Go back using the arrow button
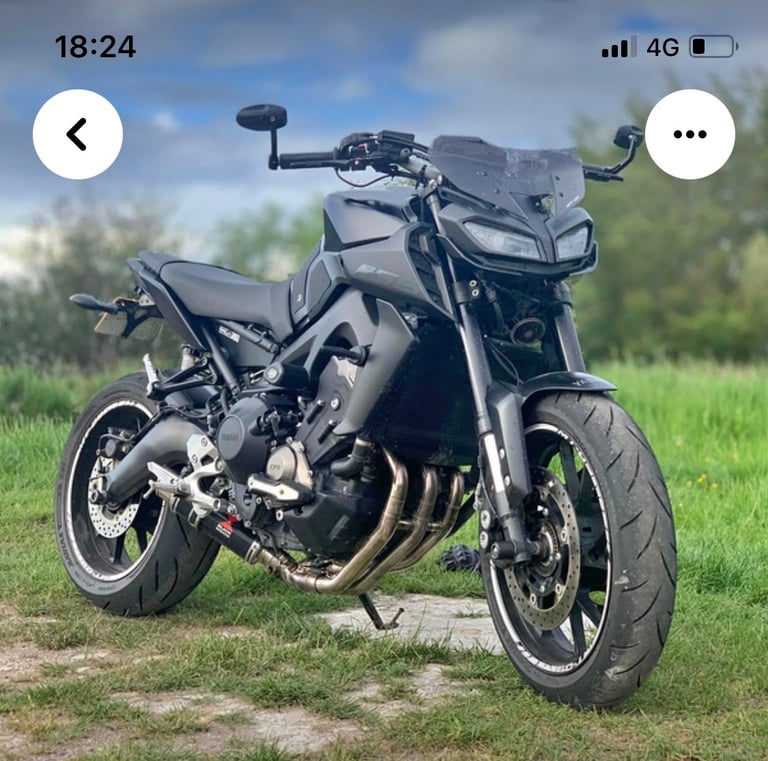Image resolution: width=768 pixels, height=761 pixels. [x=78, y=134]
